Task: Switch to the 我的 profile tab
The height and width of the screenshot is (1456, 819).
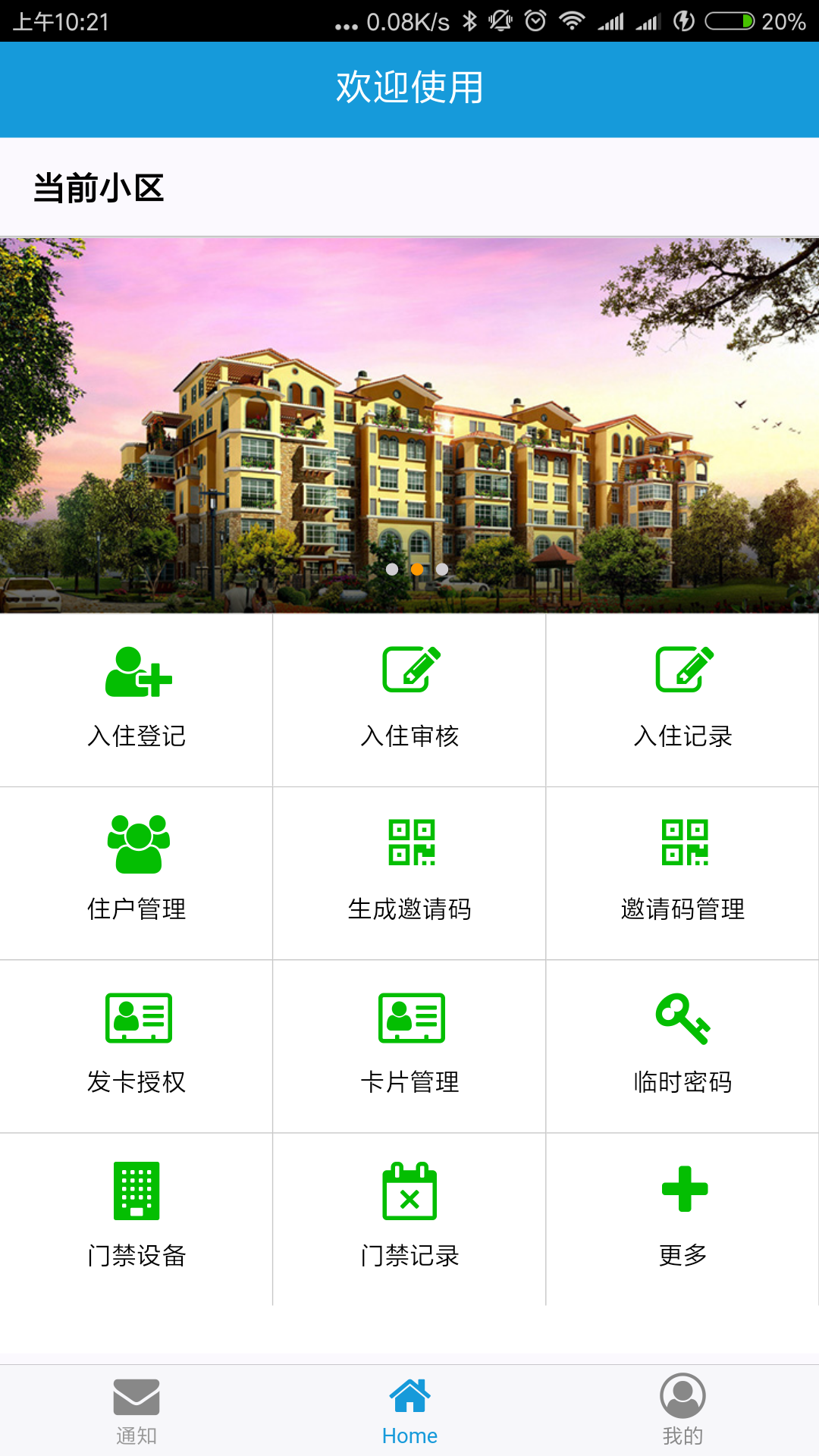Action: pos(682,1410)
